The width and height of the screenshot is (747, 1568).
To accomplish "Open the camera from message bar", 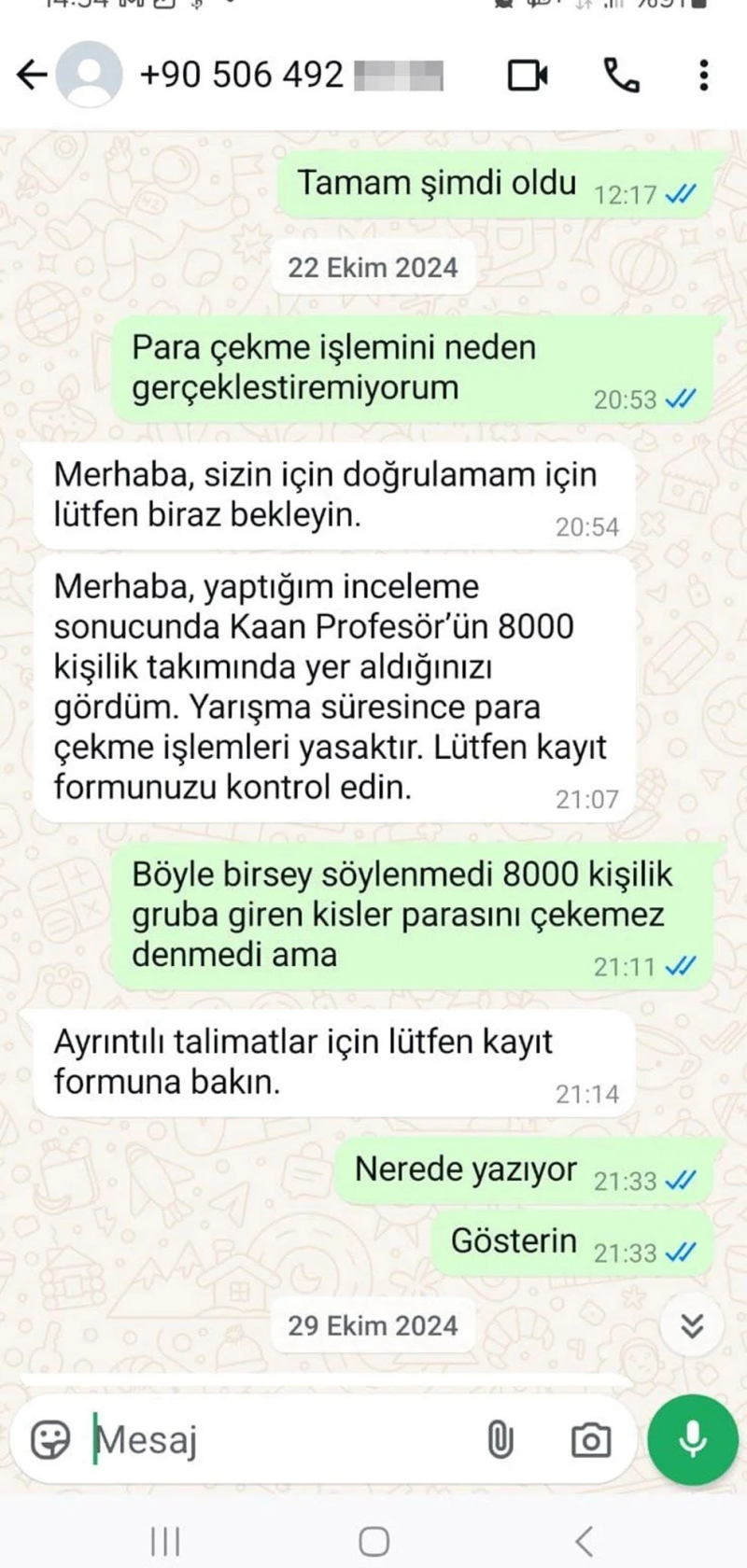I will 590,1439.
